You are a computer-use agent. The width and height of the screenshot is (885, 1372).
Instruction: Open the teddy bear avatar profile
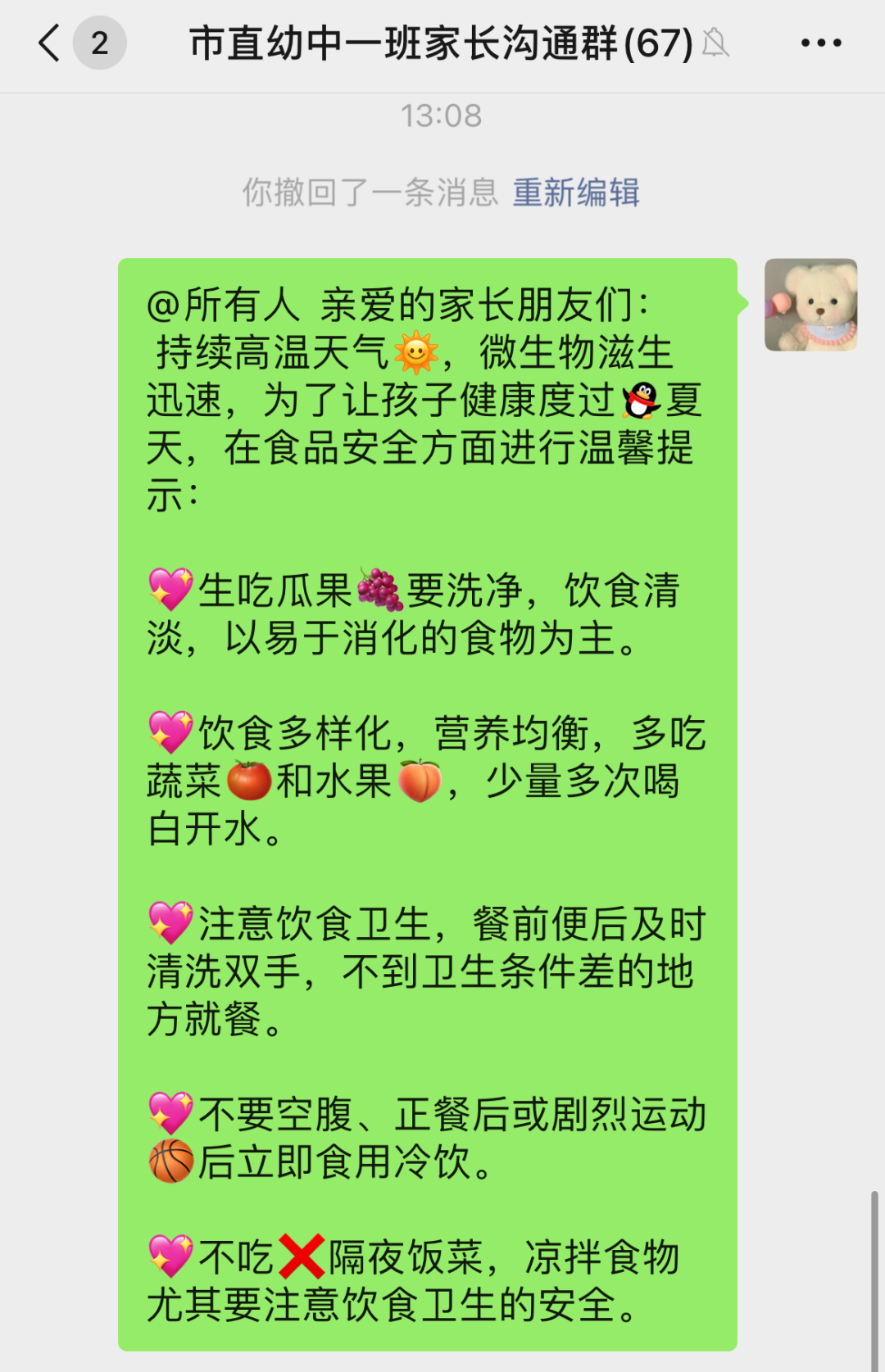[810, 306]
